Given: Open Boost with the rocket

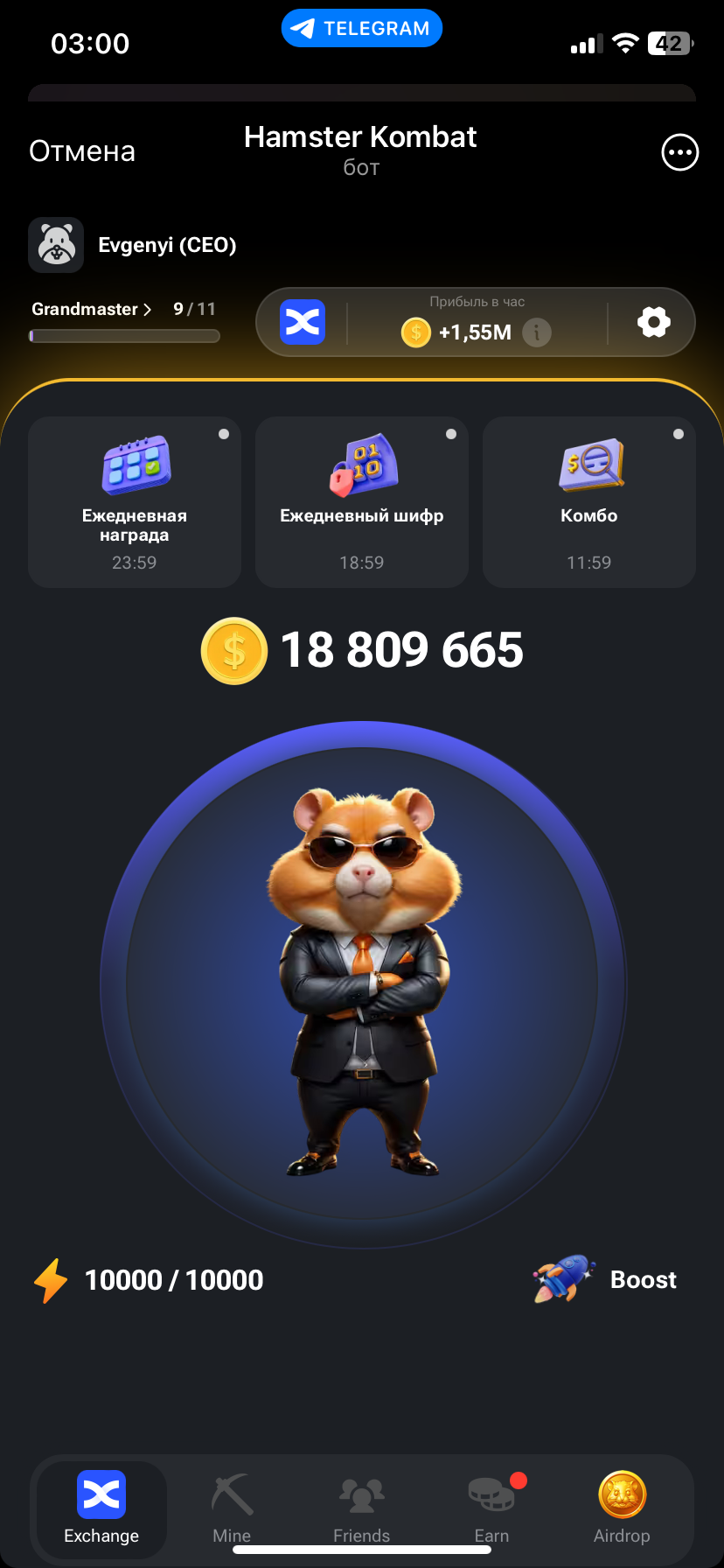Looking at the screenshot, I should coord(605,1279).
